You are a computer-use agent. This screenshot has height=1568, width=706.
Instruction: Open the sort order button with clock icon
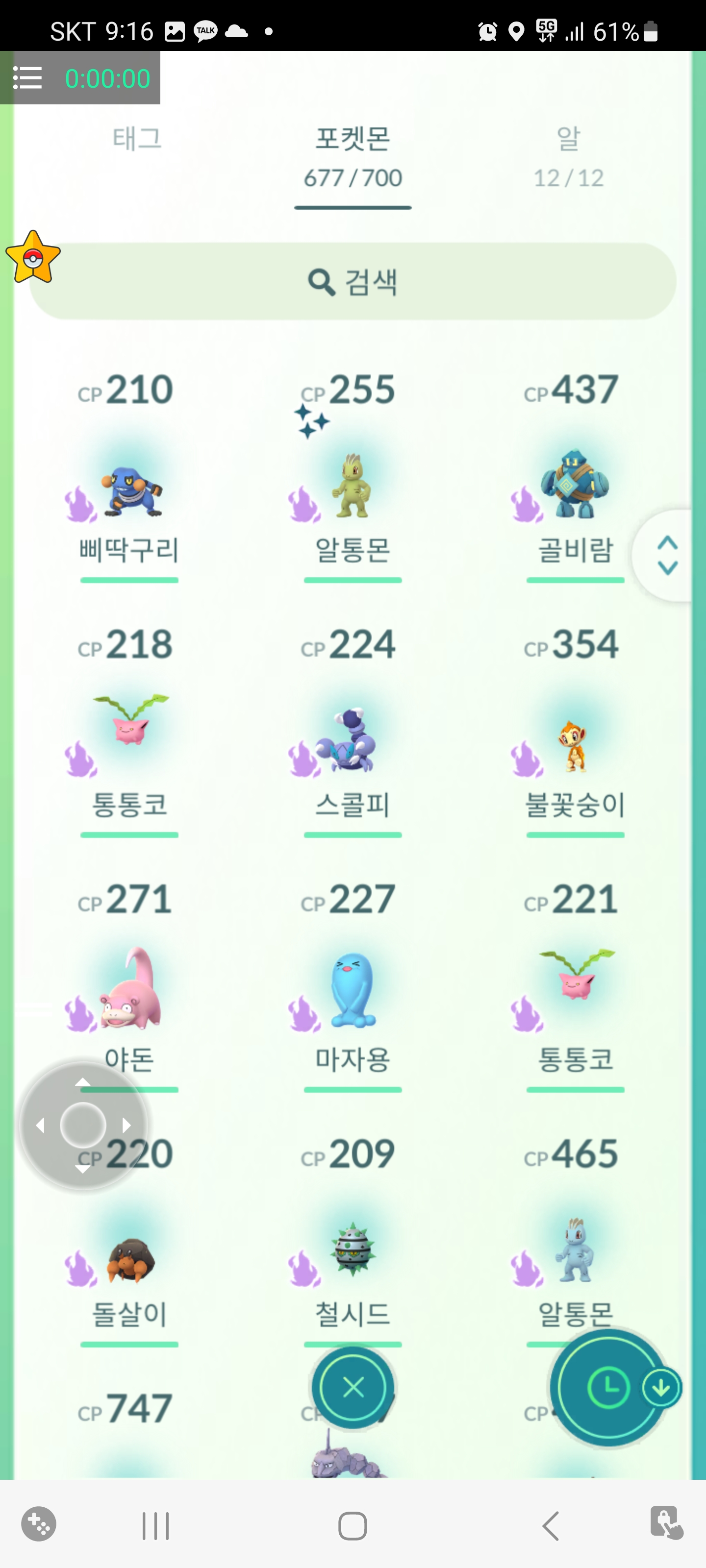pyautogui.click(x=608, y=1387)
